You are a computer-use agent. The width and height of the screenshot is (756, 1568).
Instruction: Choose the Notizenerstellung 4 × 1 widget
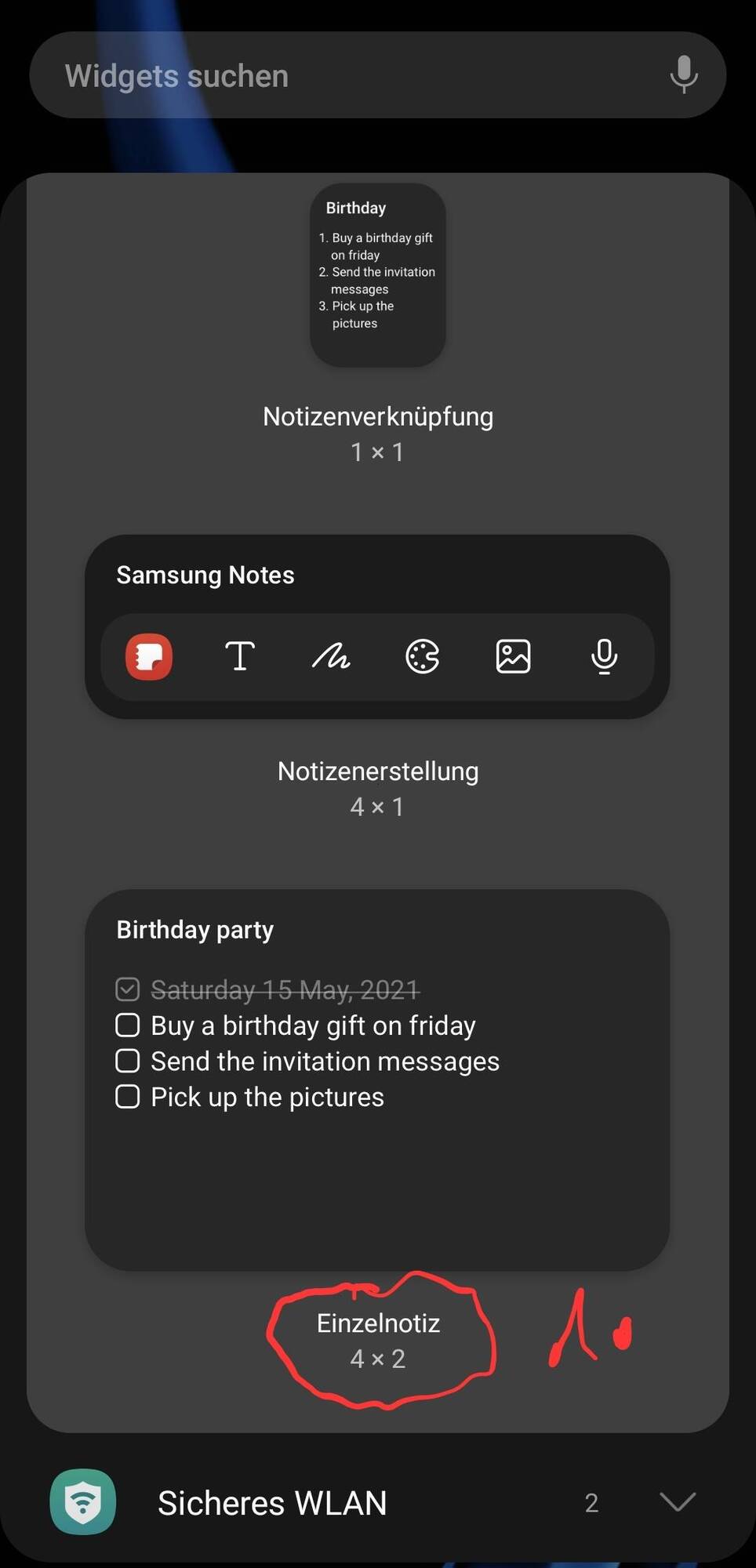tap(377, 627)
